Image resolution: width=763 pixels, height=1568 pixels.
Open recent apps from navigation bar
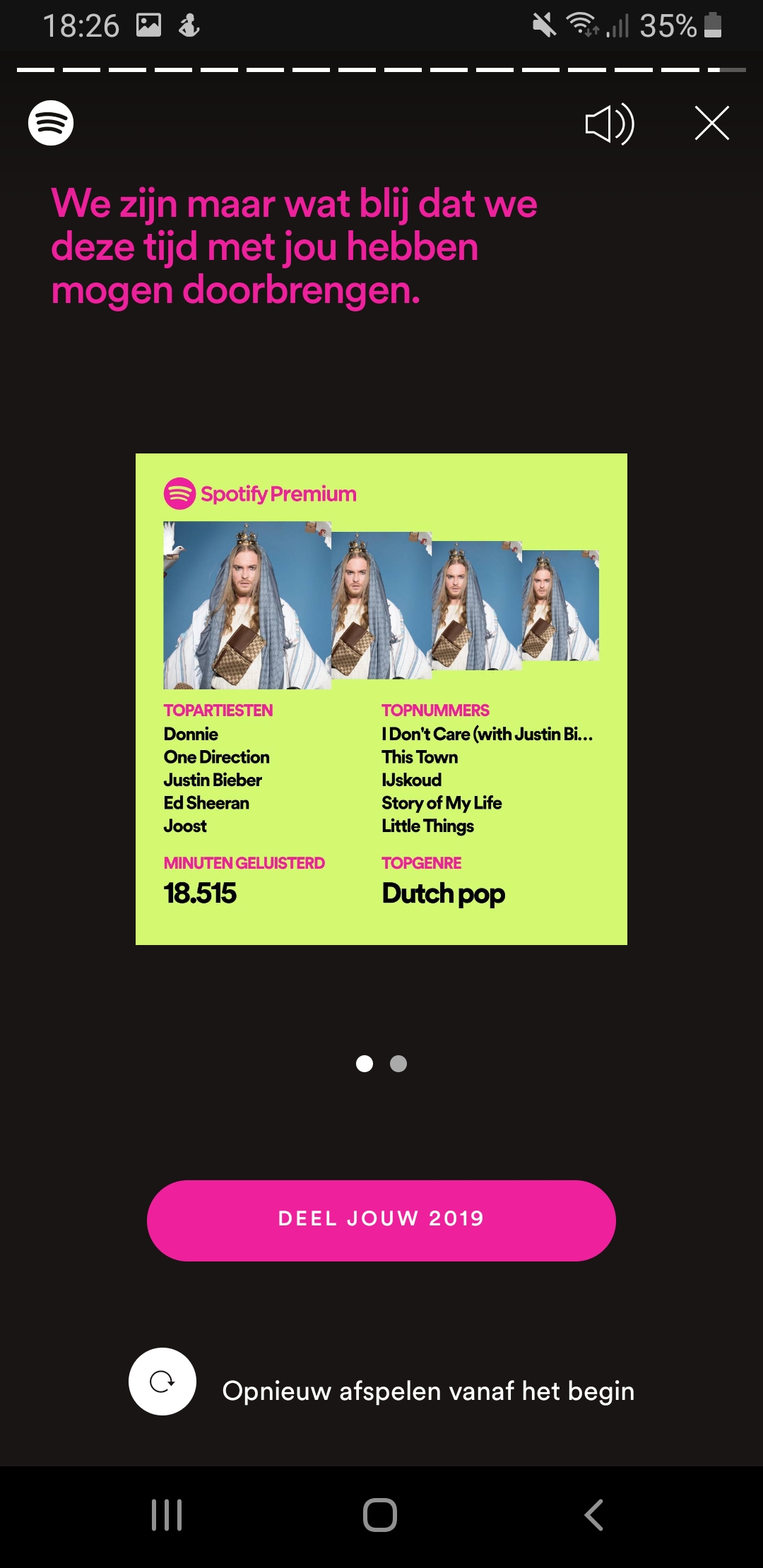pyautogui.click(x=167, y=1514)
